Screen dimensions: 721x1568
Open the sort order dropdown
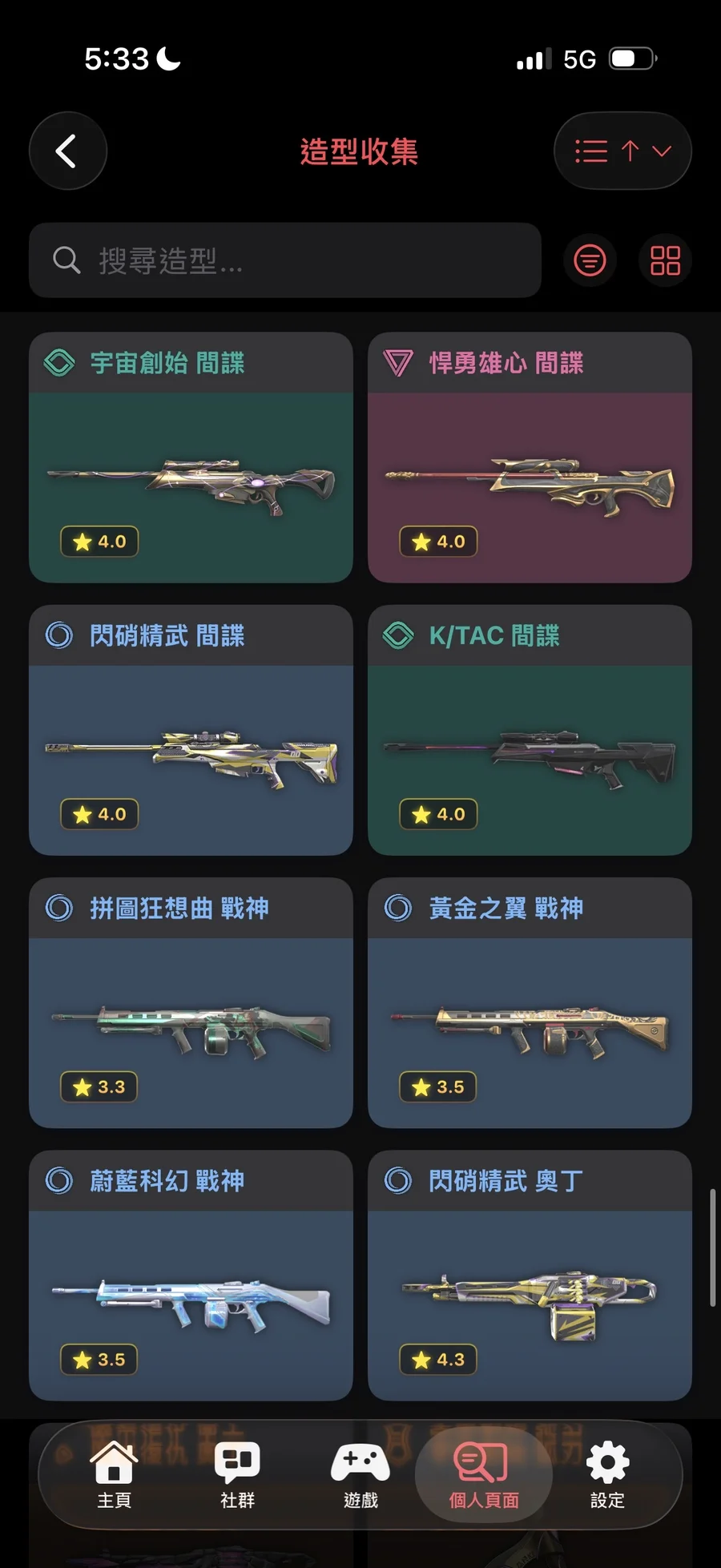tap(622, 151)
